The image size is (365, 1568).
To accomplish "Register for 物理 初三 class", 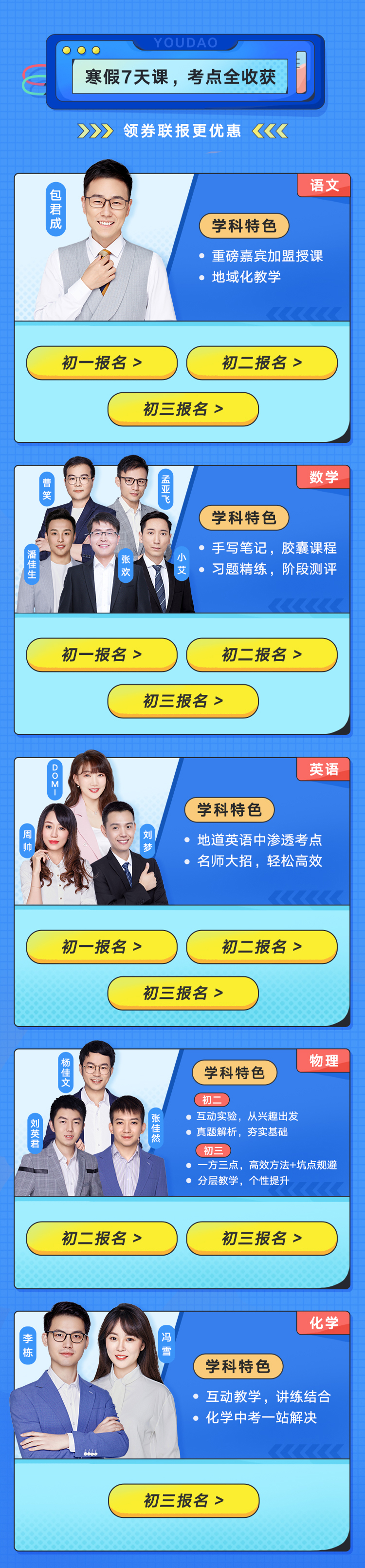I will [262, 1238].
